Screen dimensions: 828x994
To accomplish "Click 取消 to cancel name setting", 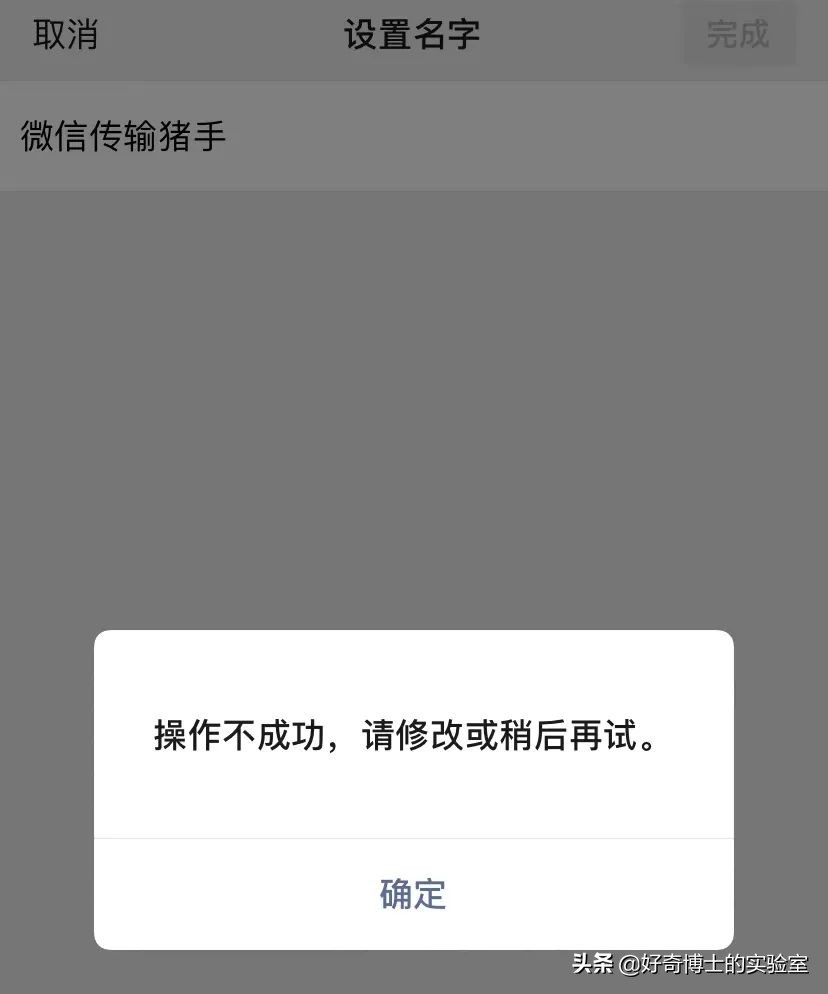I will [x=62, y=33].
